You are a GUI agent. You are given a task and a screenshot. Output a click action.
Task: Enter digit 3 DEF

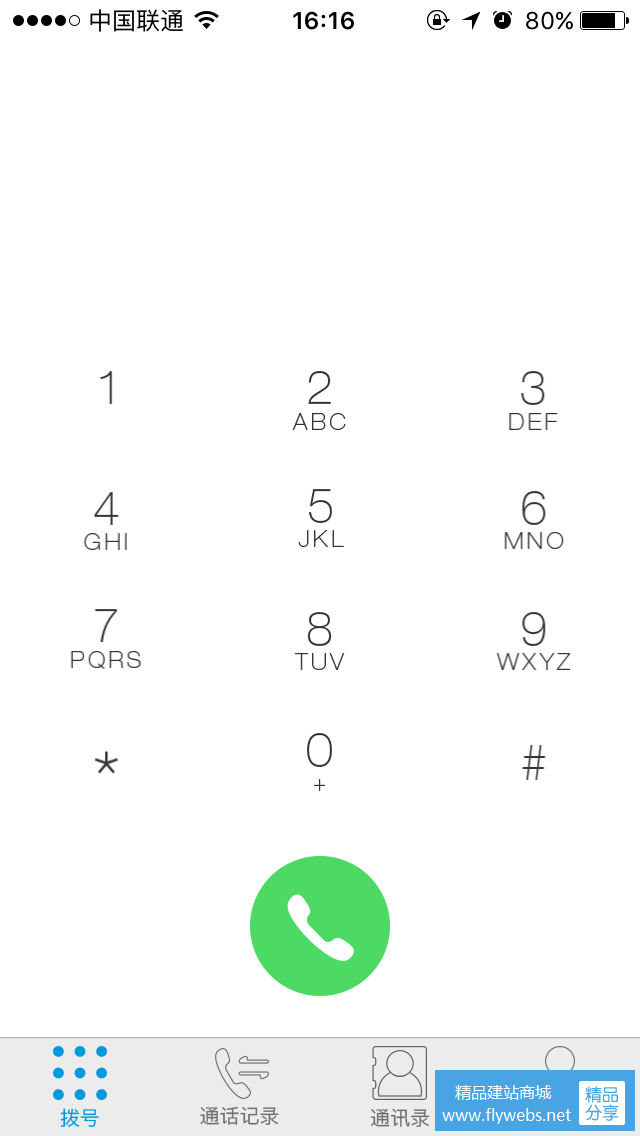533,400
